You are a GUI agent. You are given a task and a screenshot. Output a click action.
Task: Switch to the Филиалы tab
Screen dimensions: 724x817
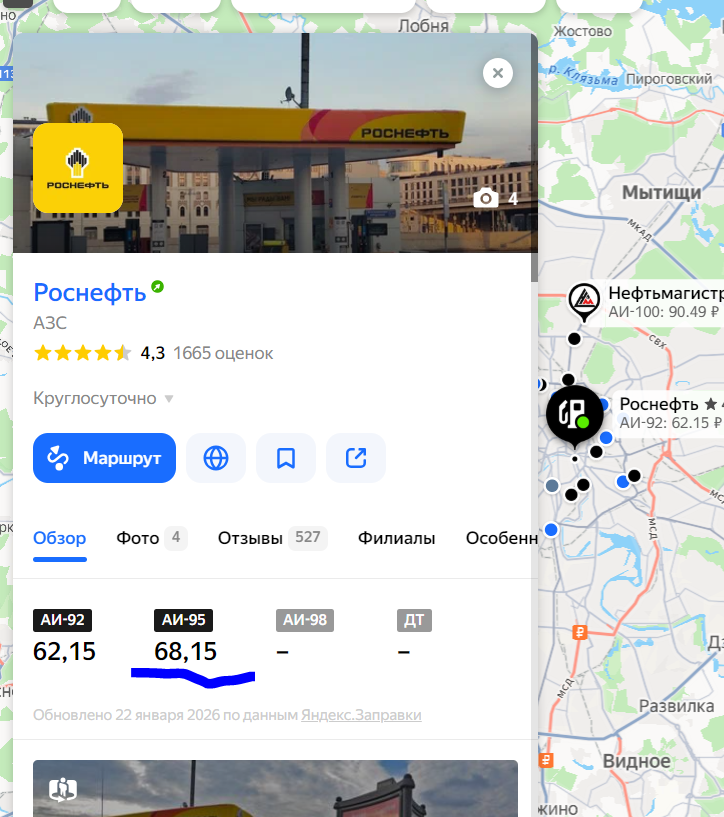tap(396, 538)
